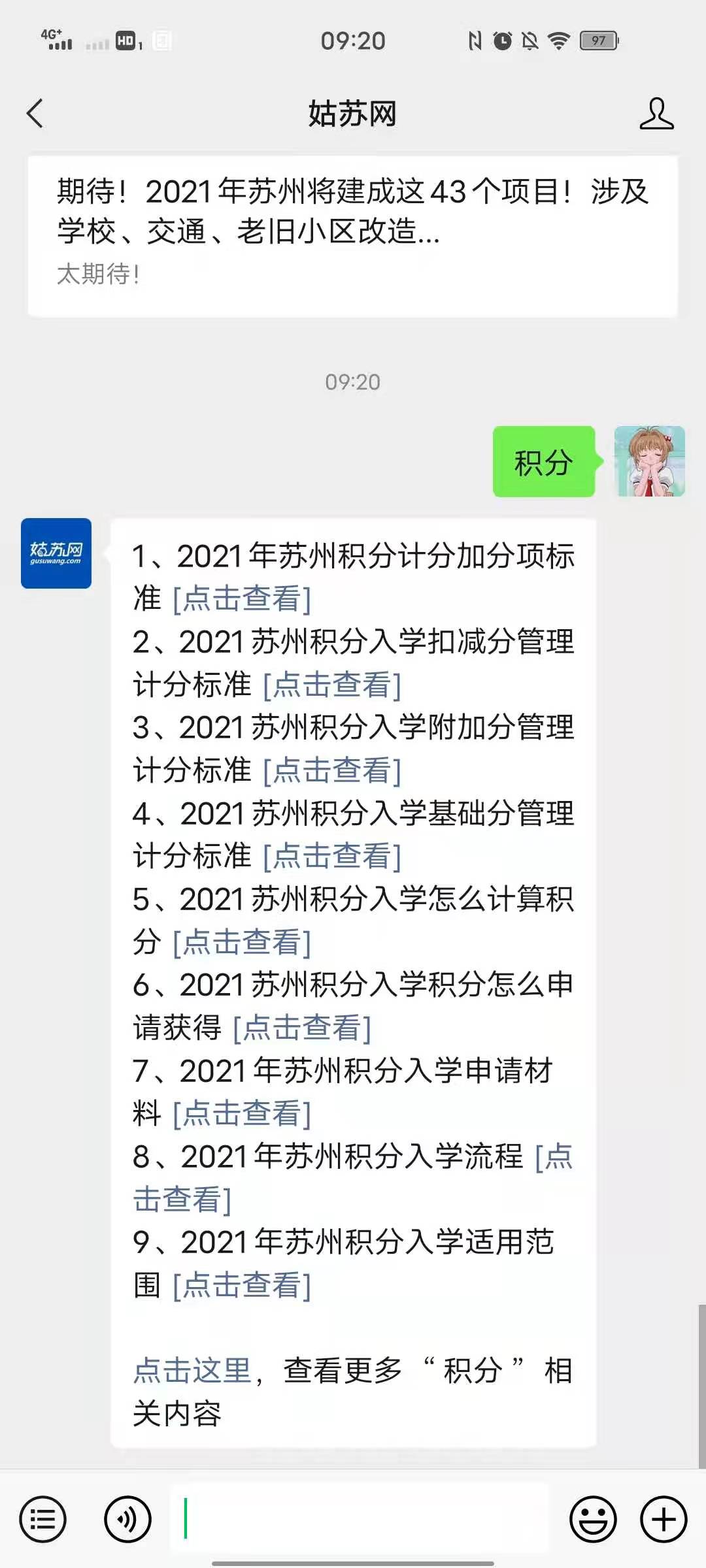
Task: Tap 点击查看 for item 7 申请材料
Action: (x=242, y=1113)
